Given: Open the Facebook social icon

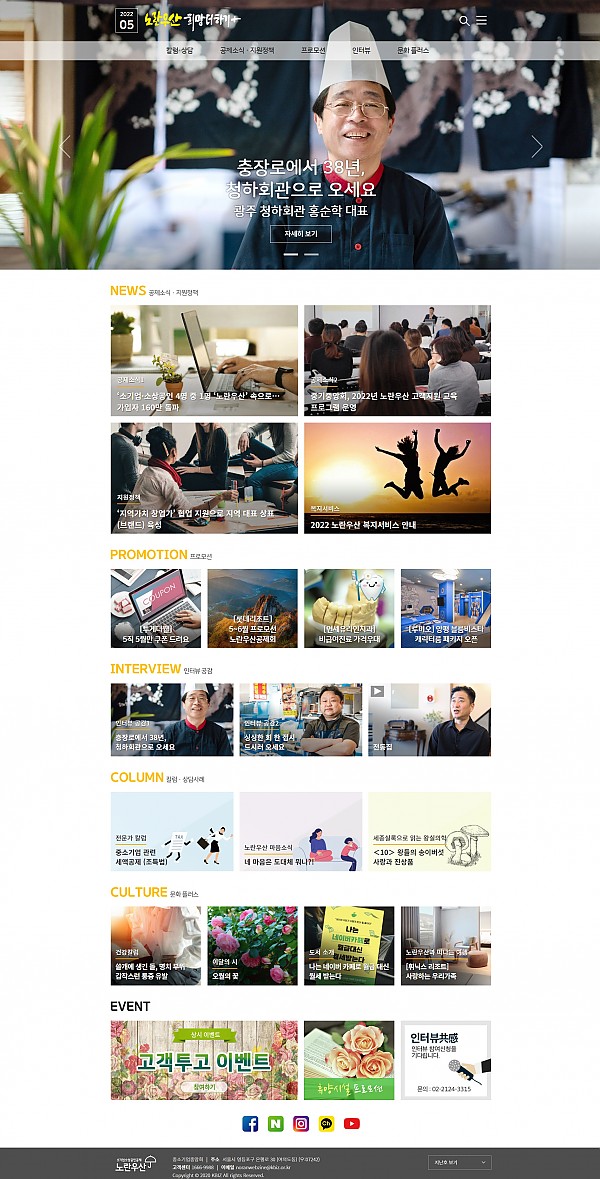Looking at the screenshot, I should click(x=250, y=1124).
